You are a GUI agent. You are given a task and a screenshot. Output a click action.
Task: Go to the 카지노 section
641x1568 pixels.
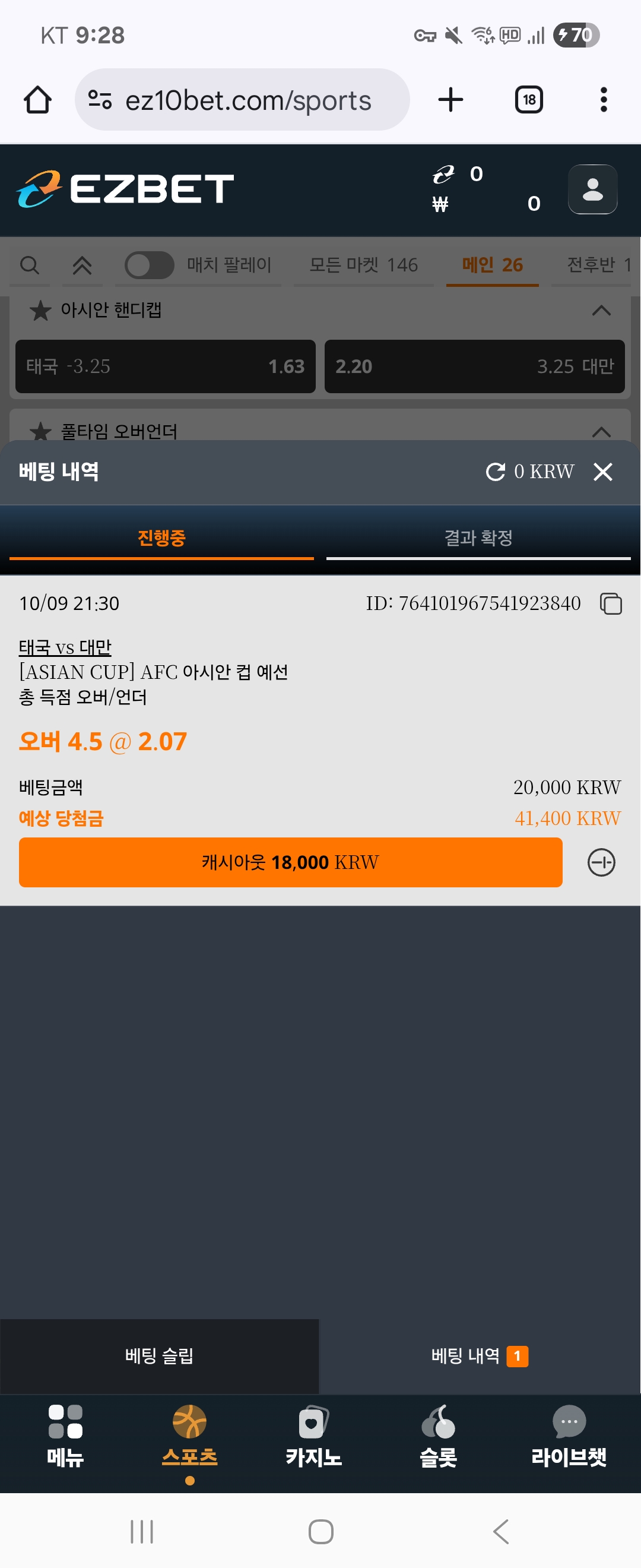click(x=313, y=1437)
